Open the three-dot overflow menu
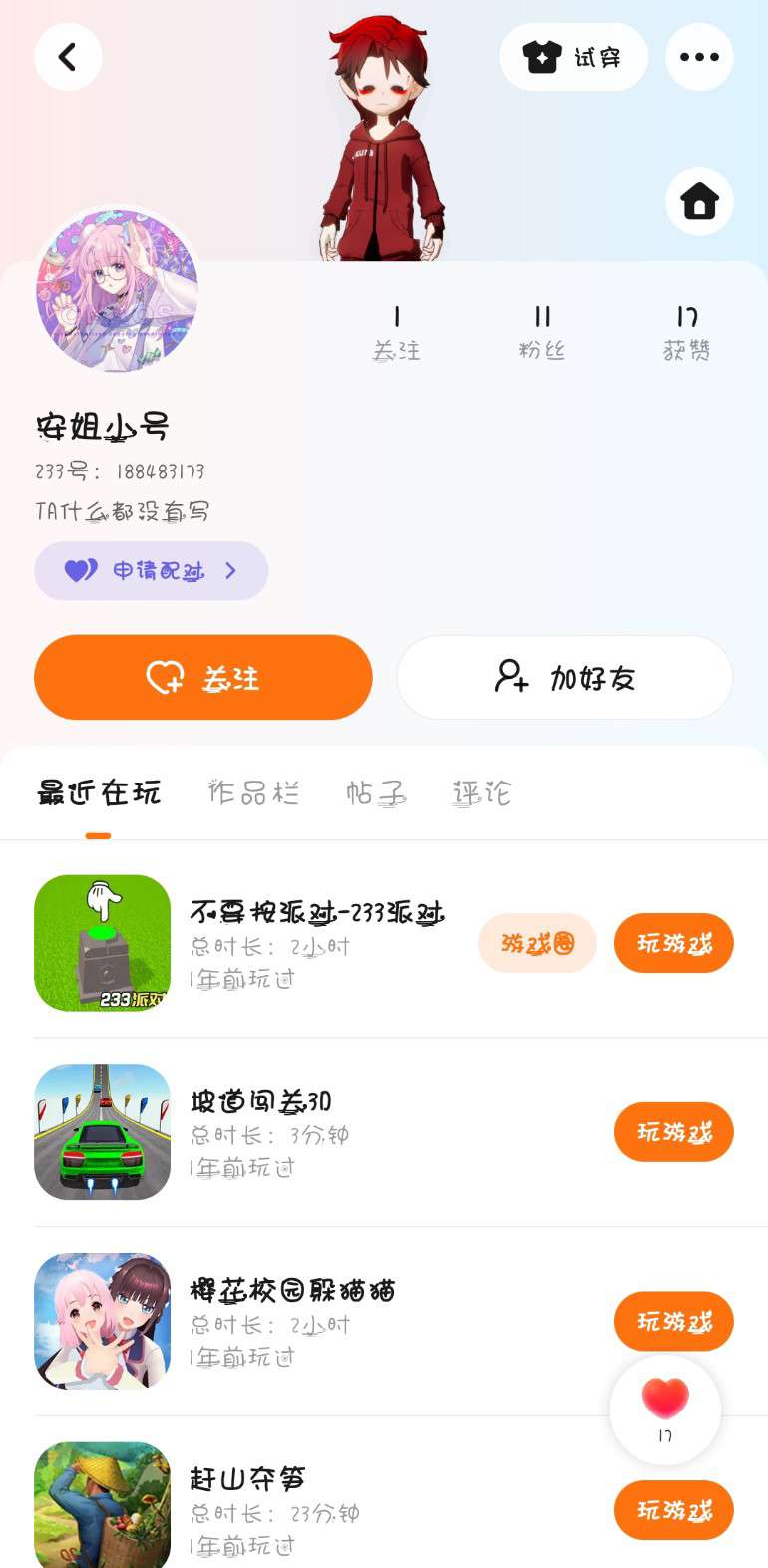The width and height of the screenshot is (768, 1568). pos(699,57)
